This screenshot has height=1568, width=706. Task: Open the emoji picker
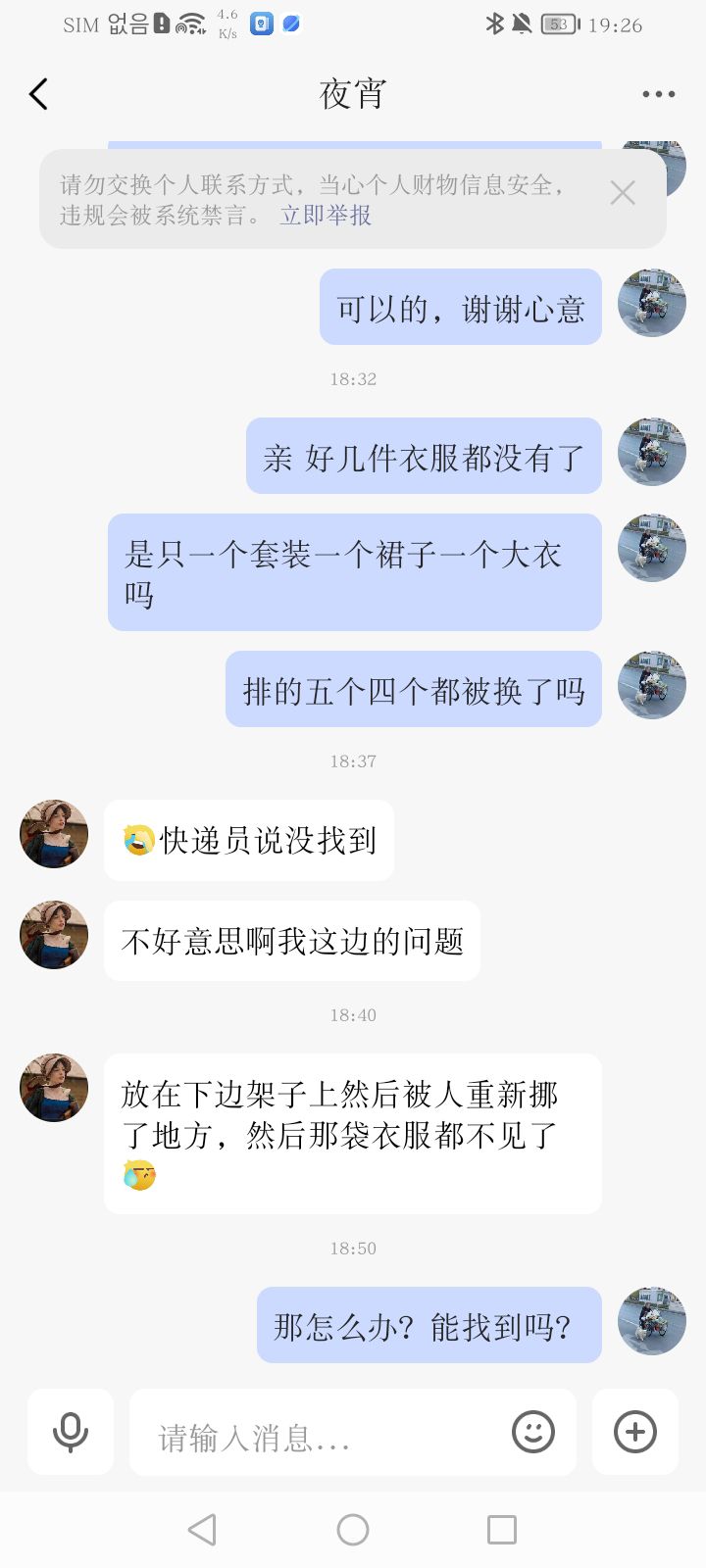[x=533, y=1432]
